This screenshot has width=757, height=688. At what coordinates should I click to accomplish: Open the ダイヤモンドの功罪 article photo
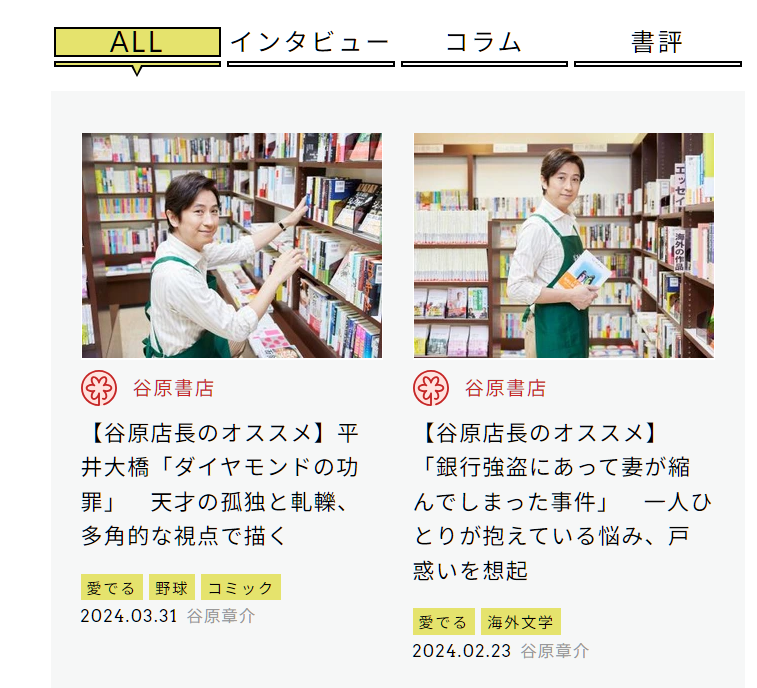[231, 245]
